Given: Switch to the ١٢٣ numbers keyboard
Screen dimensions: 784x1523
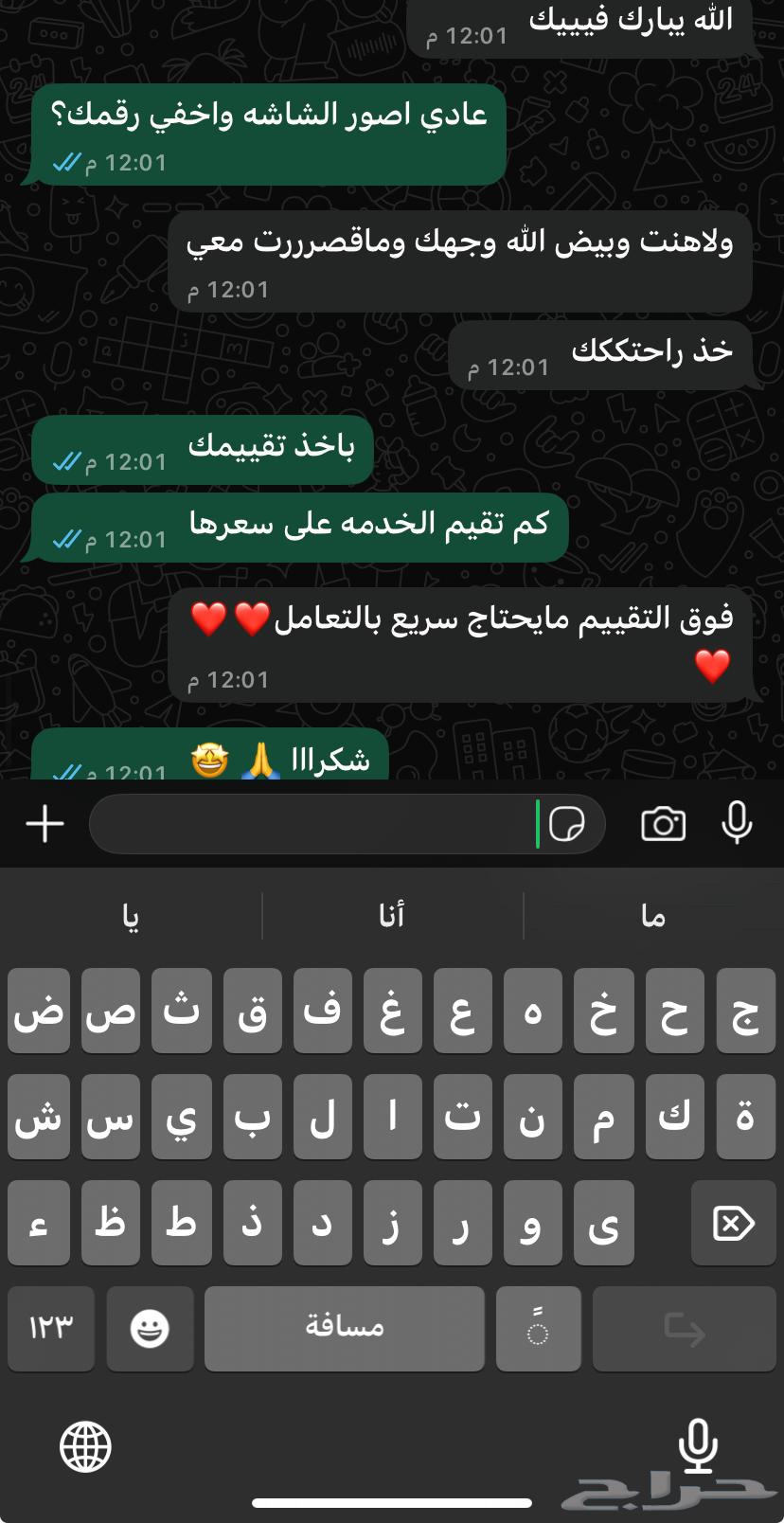Looking at the screenshot, I should [x=51, y=1328].
